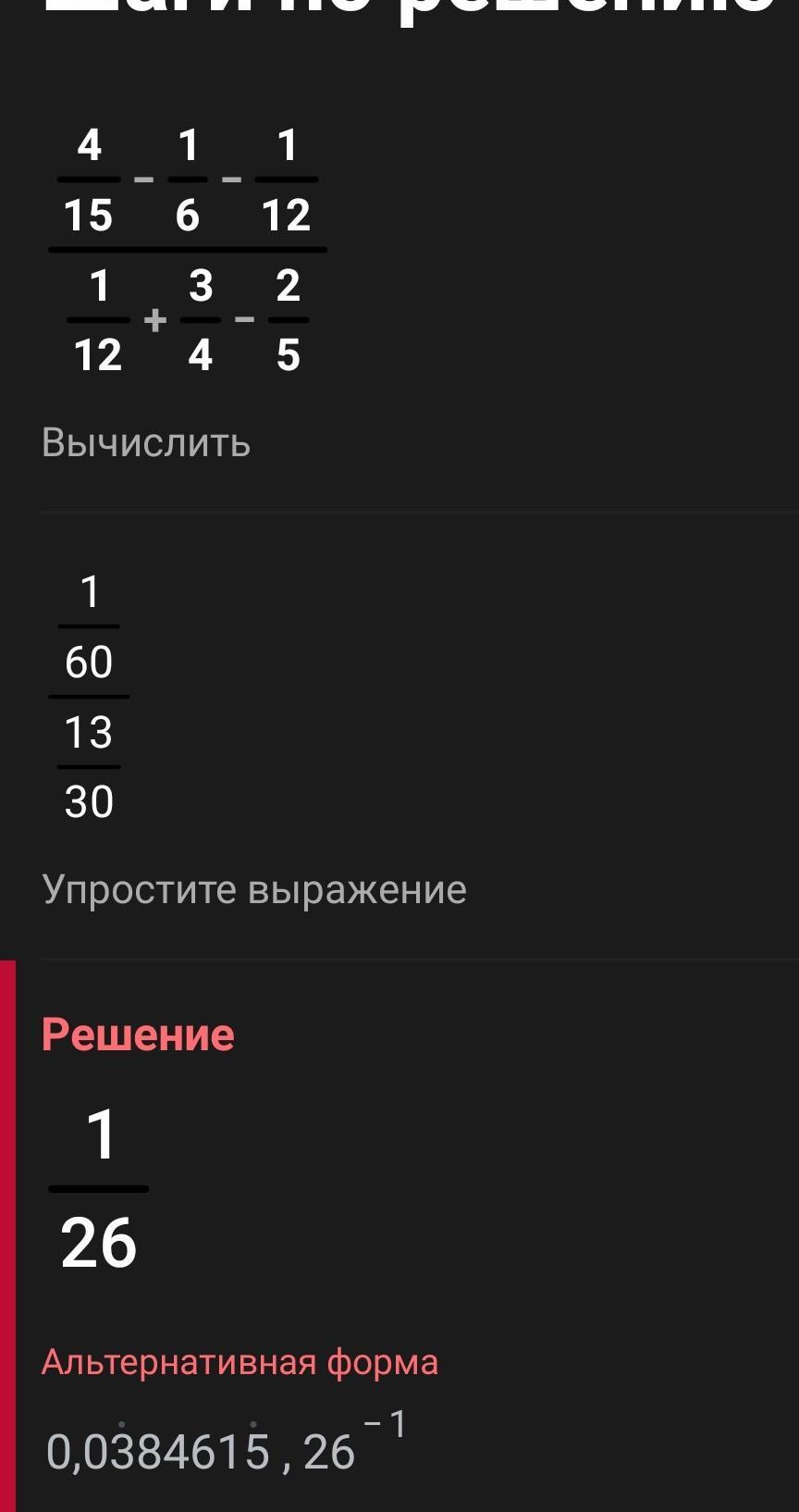The image size is (799, 1512).
Task: Open the Решение result card
Action: pos(138,1035)
